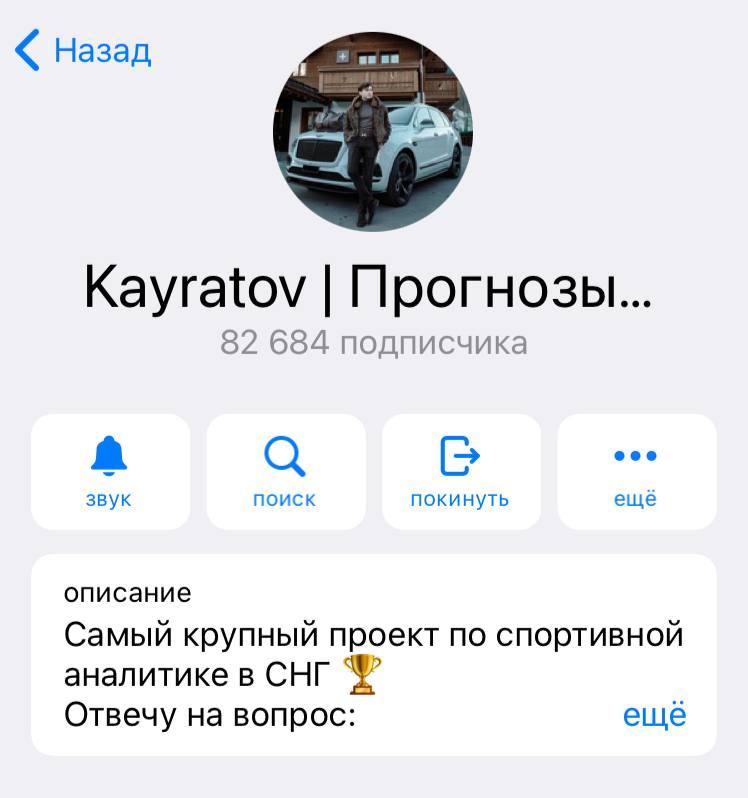Open more options with ещё dots
This screenshot has height=798, width=748.
point(635,471)
